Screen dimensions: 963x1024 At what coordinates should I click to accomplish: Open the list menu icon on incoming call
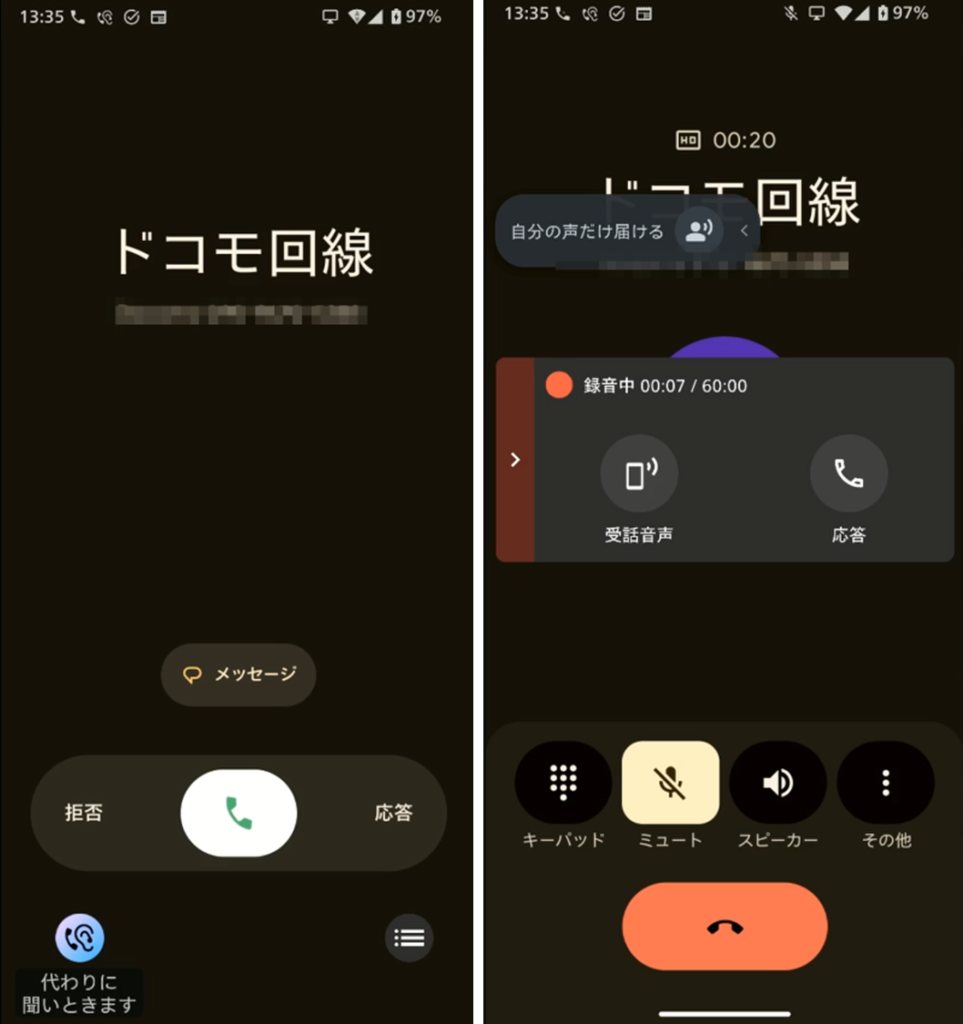pyautogui.click(x=409, y=938)
